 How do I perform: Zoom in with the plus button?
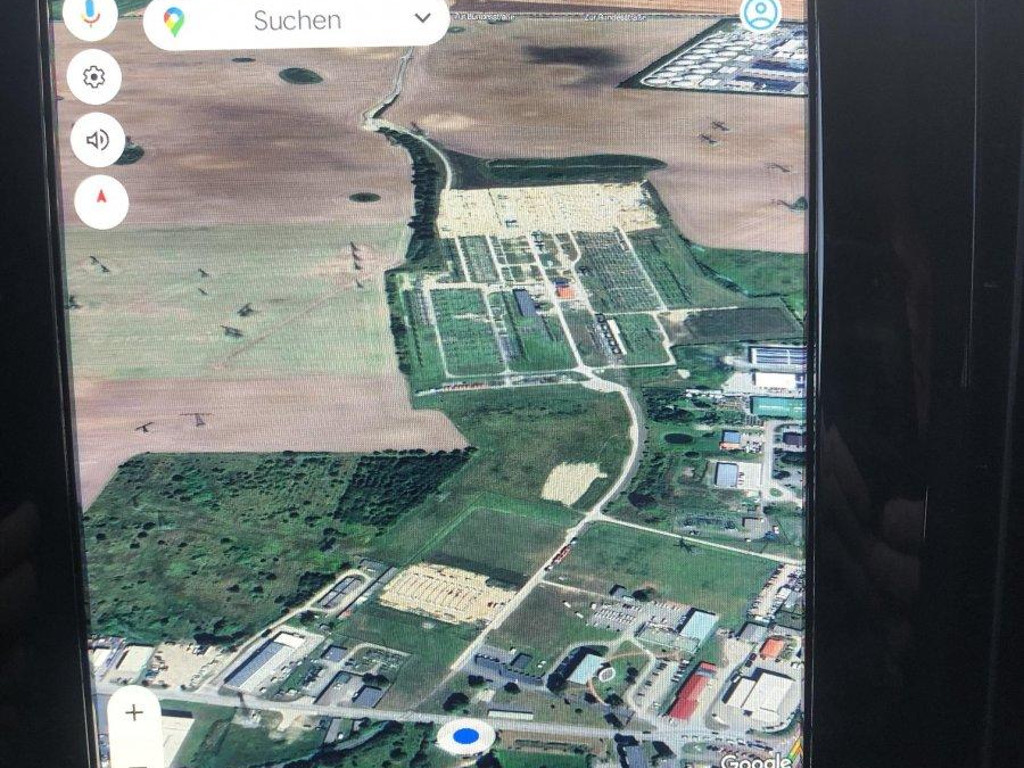(x=134, y=713)
